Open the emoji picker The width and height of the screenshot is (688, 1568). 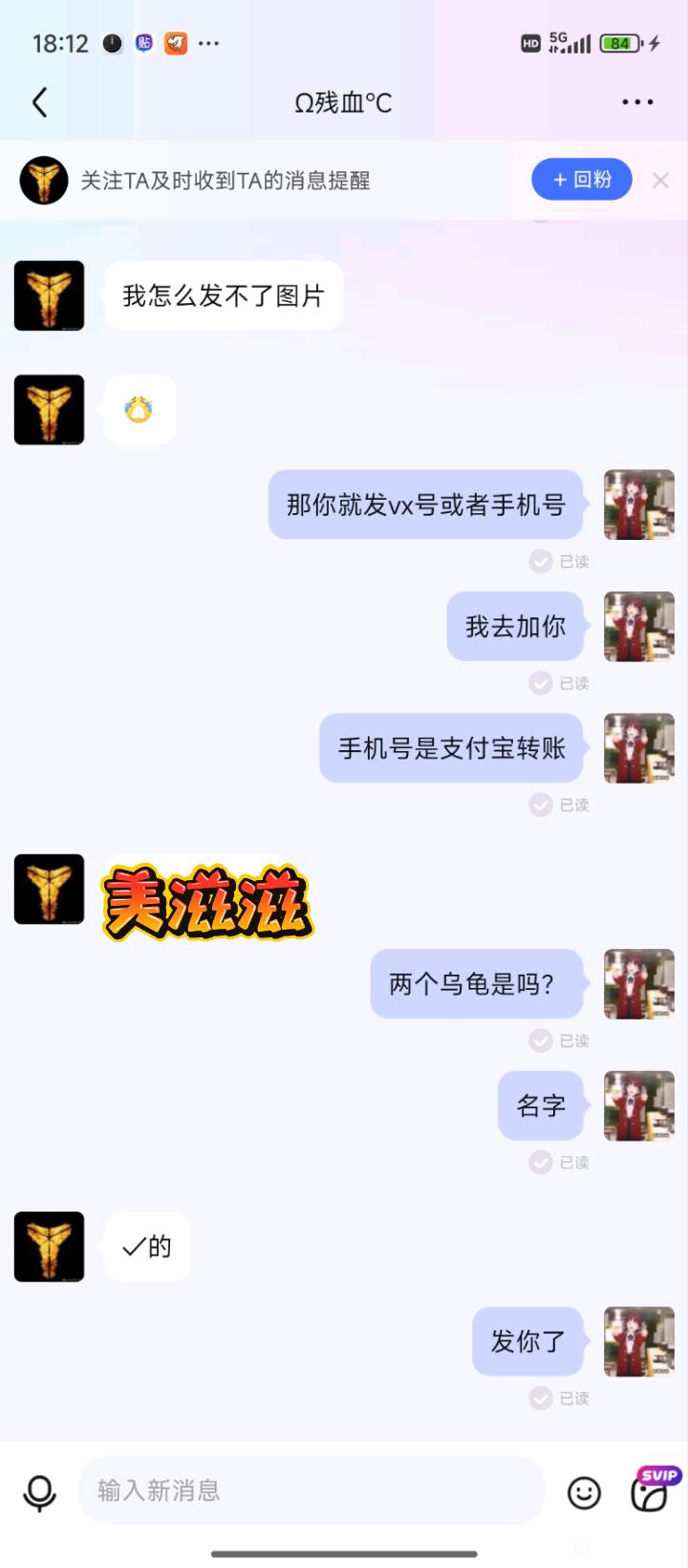click(584, 1492)
